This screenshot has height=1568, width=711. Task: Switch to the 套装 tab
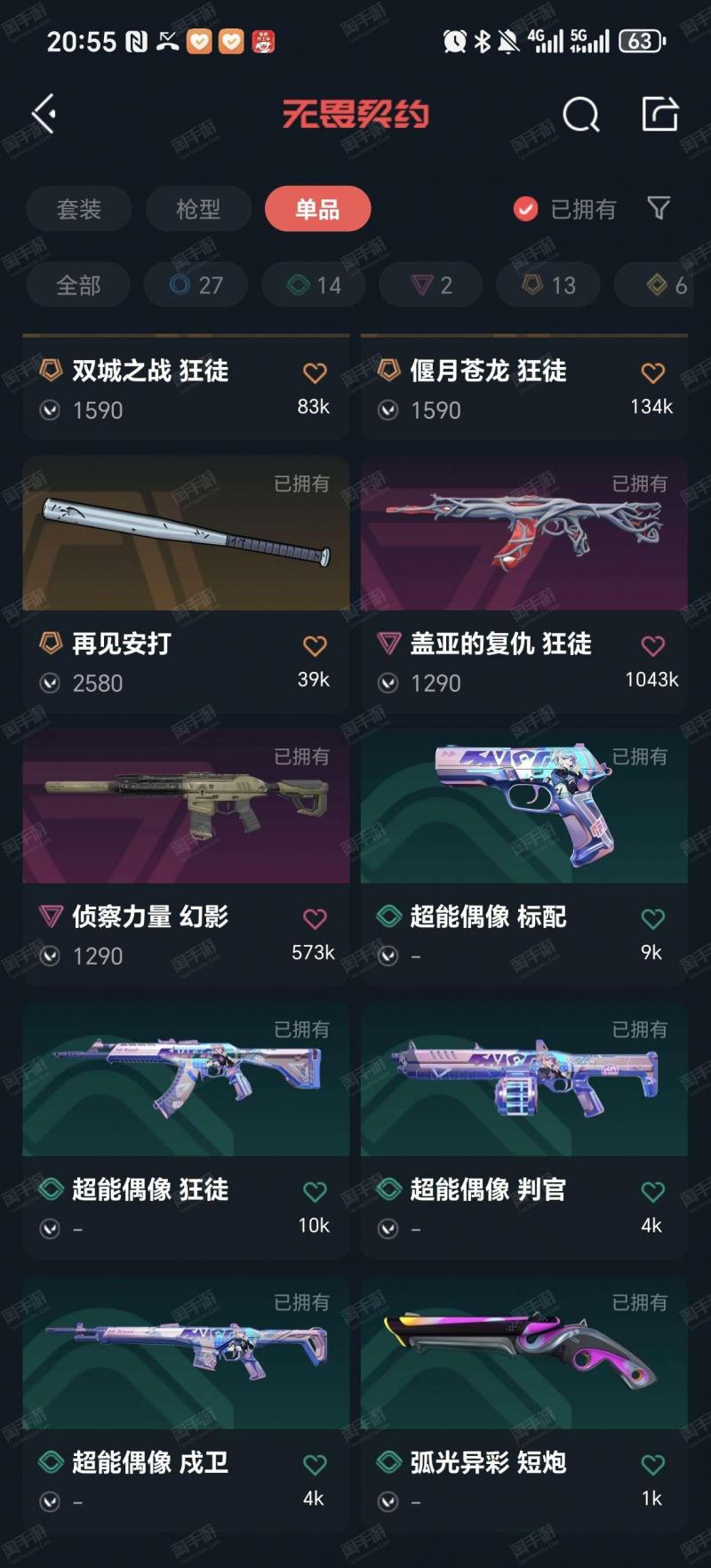79,209
